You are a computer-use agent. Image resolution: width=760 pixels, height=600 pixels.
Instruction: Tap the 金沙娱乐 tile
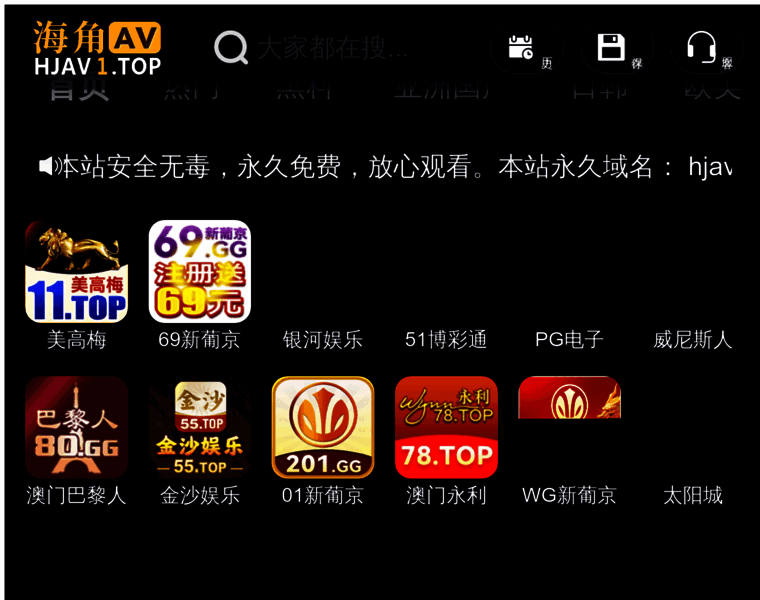click(x=199, y=428)
